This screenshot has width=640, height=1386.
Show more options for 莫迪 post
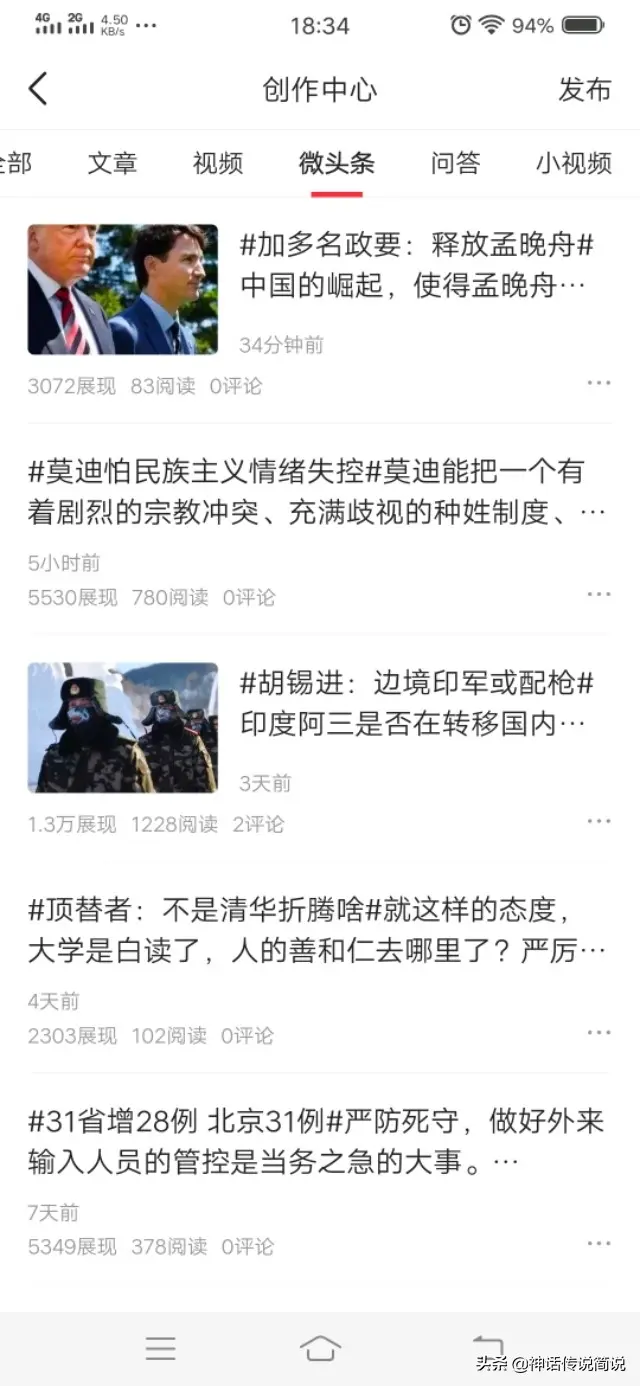coord(598,594)
